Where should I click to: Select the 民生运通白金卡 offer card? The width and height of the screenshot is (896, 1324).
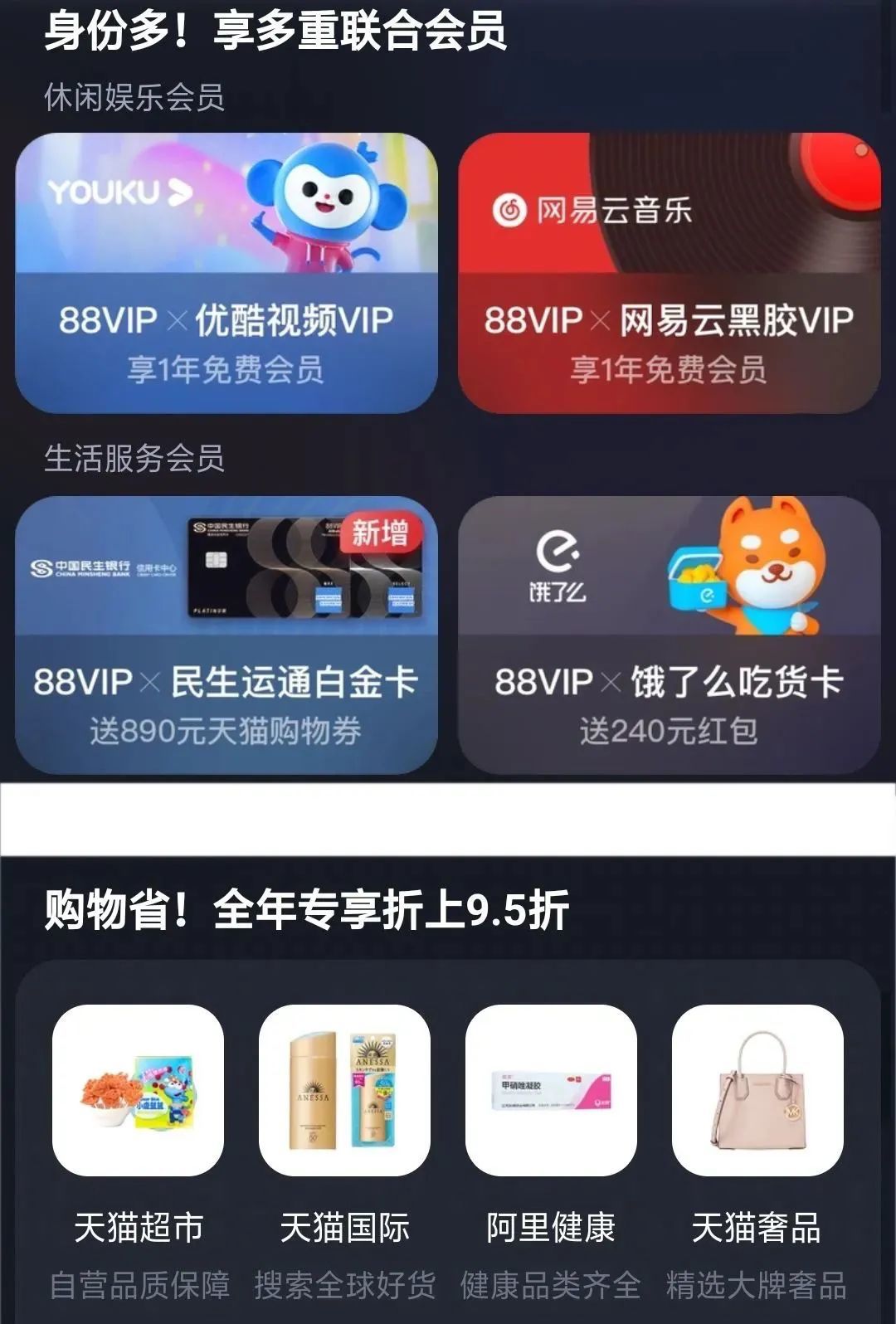(x=226, y=635)
